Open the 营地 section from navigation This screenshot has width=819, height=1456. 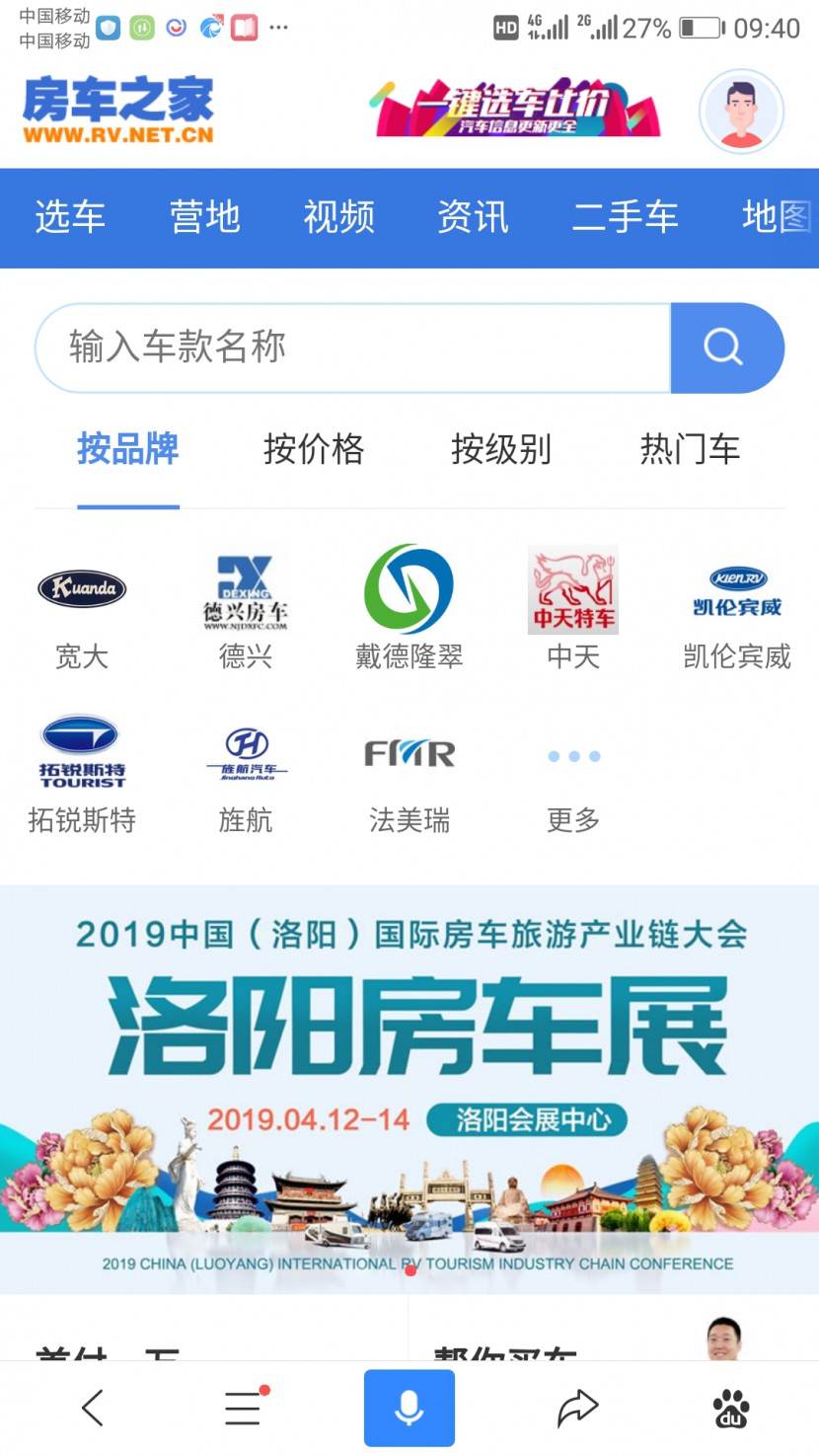point(205,218)
